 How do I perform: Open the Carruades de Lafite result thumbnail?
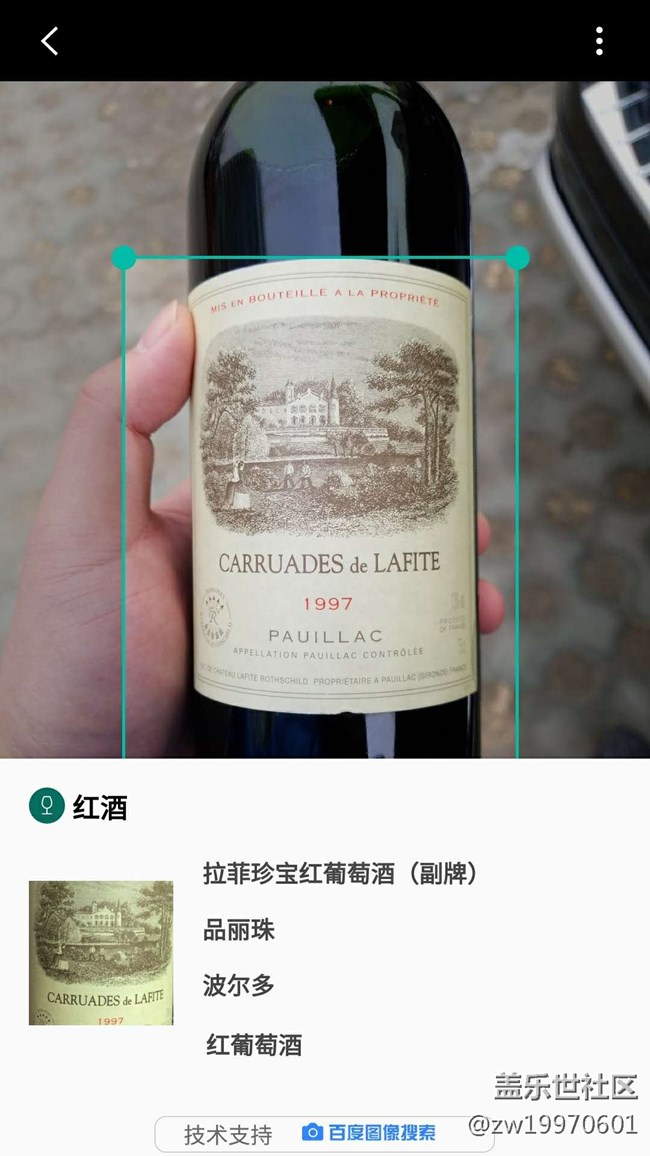(101, 952)
